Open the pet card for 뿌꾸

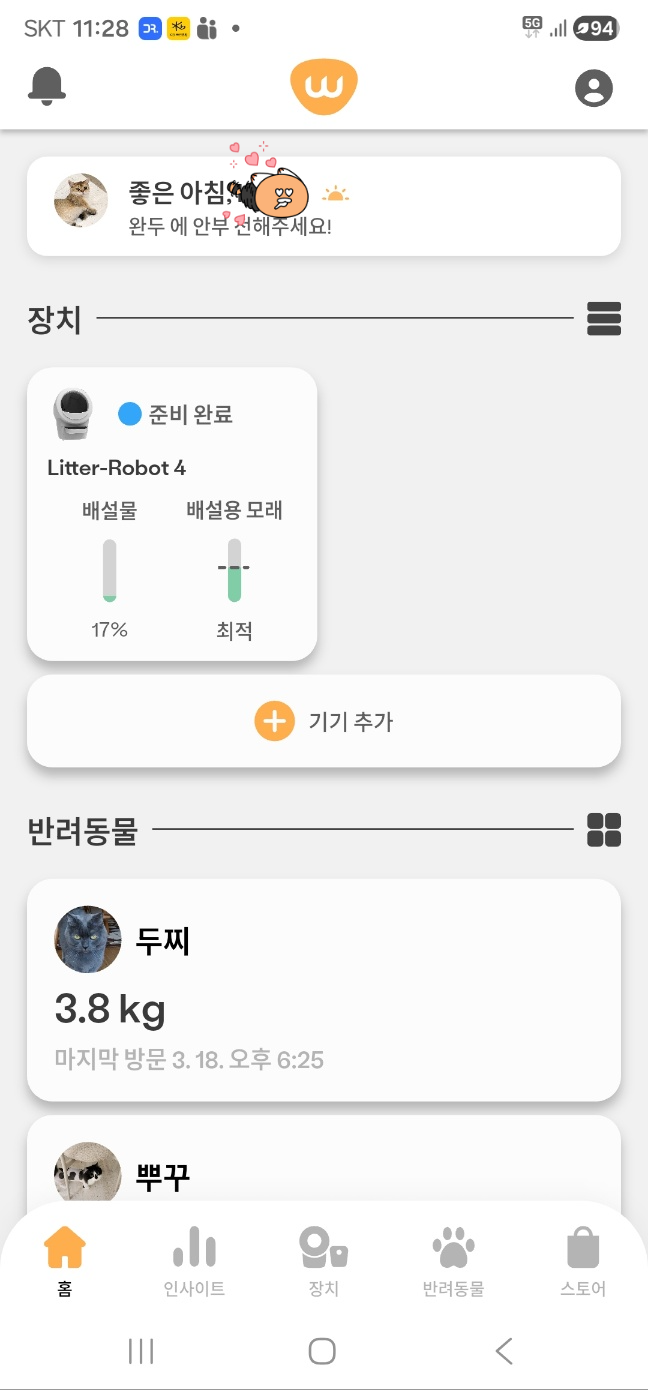tap(324, 1160)
